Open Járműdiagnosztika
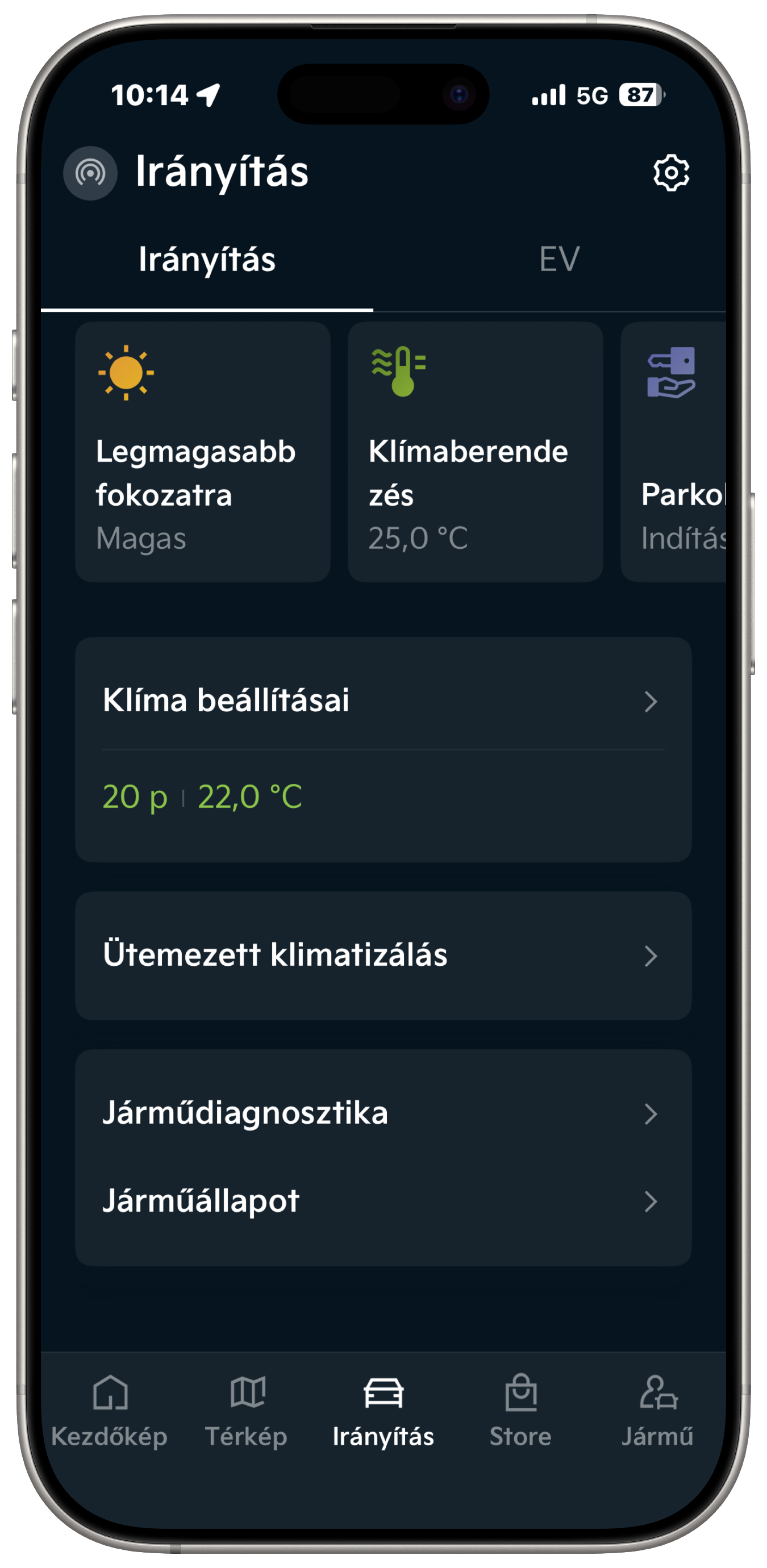This screenshot has width=767, height=1568. click(x=383, y=1114)
